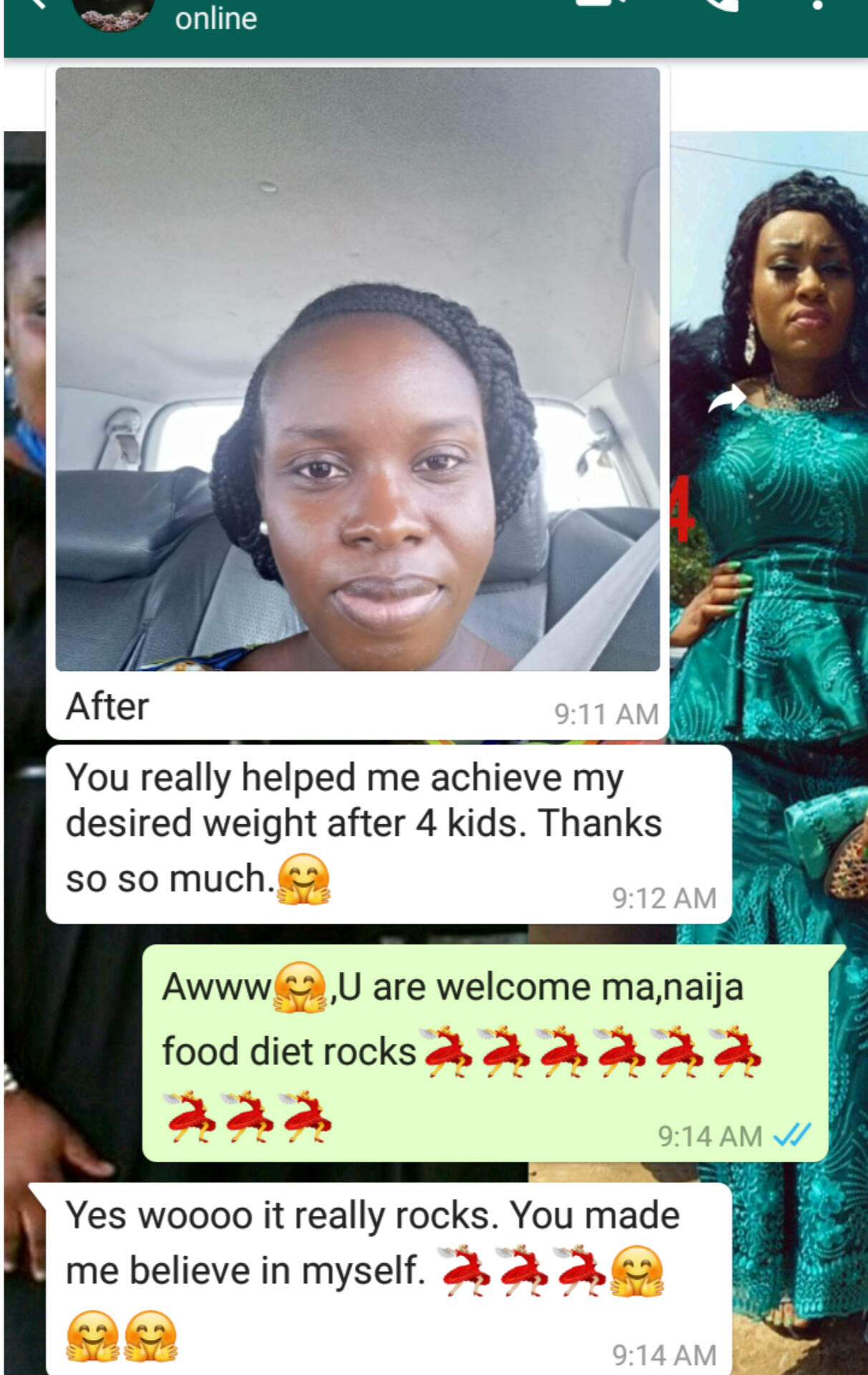Open the 'After' photo message
This screenshot has width=868, height=1375.
point(357,369)
